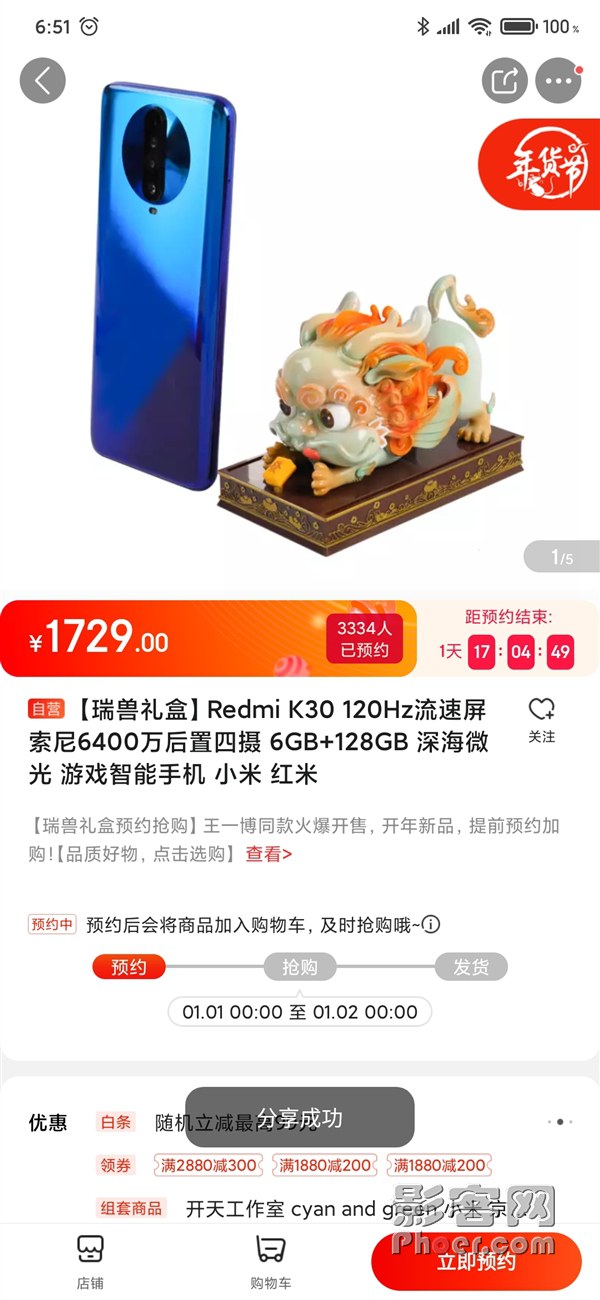Screen dimensions: 600x1300
Task: Open the 店铺 store page
Action: click(90, 1261)
